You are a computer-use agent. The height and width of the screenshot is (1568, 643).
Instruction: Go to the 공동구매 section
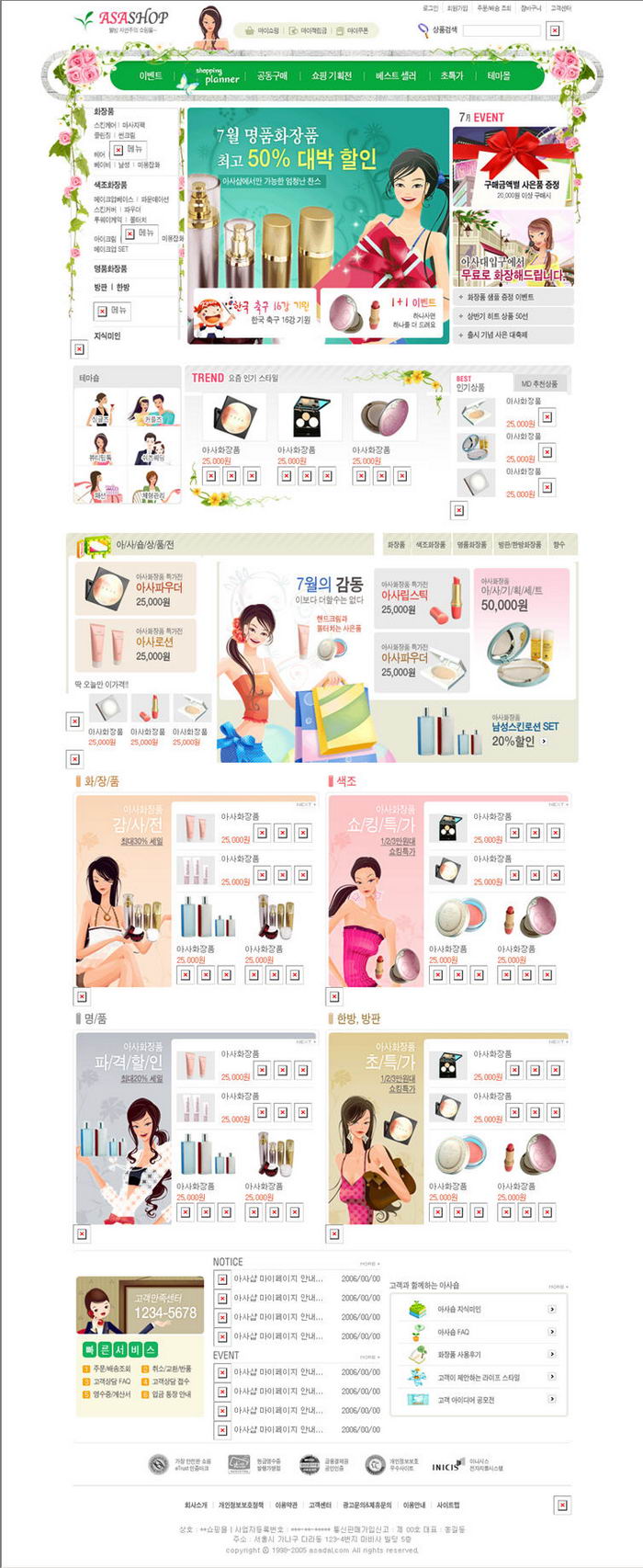[272, 76]
